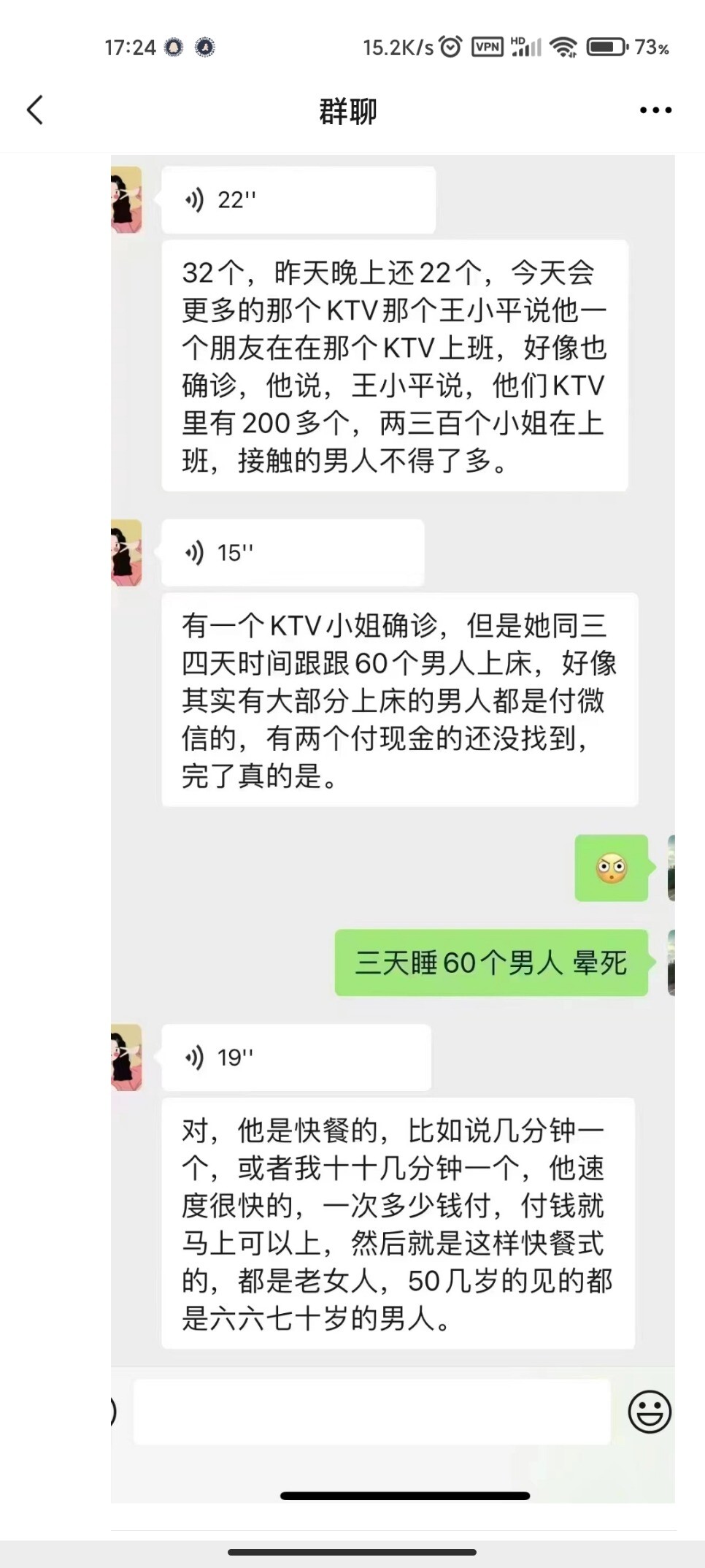Viewport: 705px width, 1568px height.
Task: Play the 19-second voice message
Action: tap(296, 1058)
